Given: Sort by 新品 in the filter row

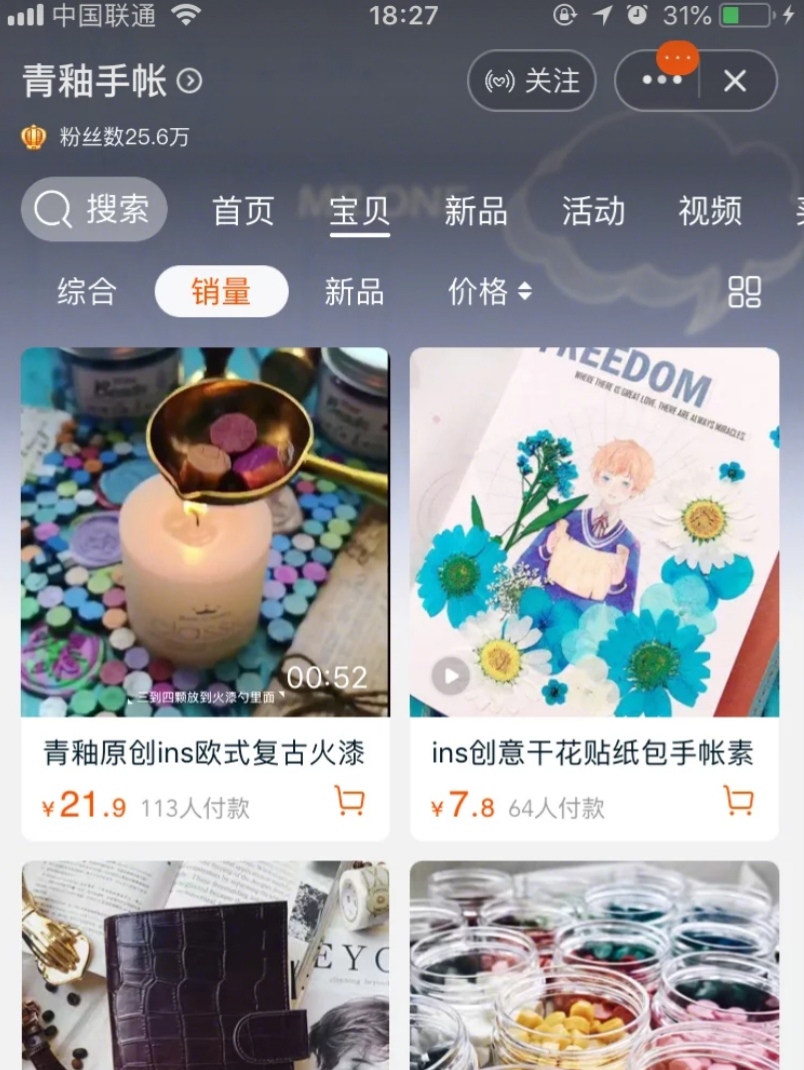Looking at the screenshot, I should pyautogui.click(x=354, y=292).
